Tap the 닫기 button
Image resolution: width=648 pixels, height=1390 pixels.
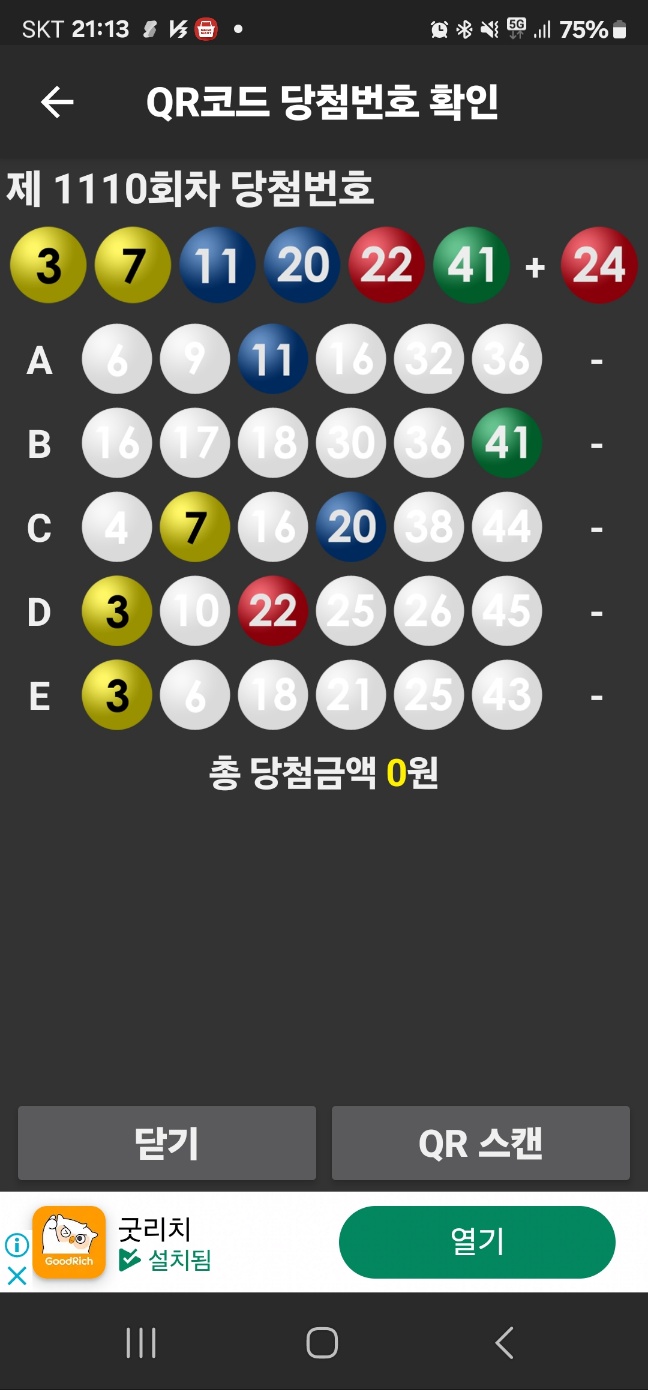(167, 1143)
